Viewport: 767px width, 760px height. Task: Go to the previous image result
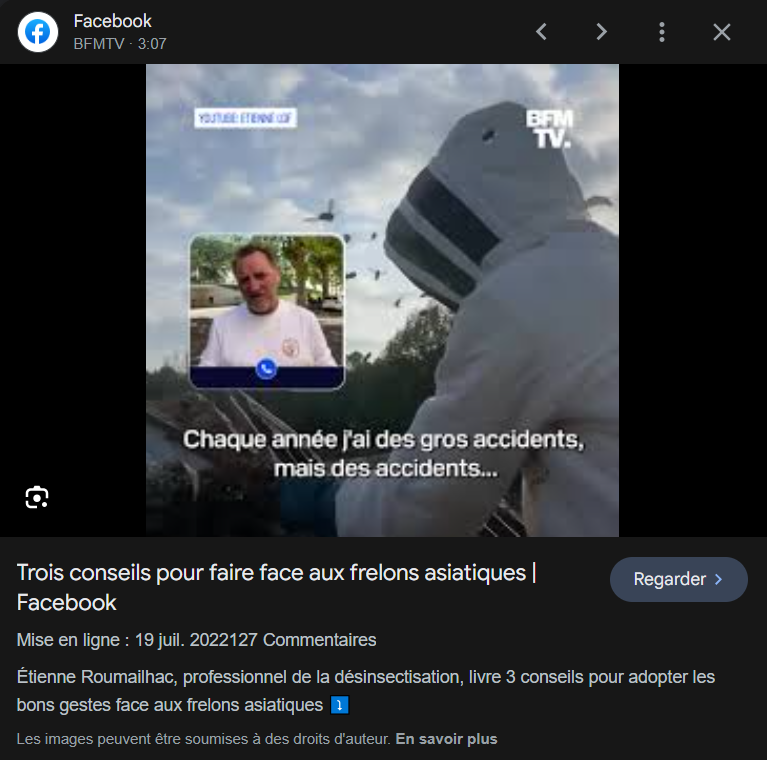point(541,32)
